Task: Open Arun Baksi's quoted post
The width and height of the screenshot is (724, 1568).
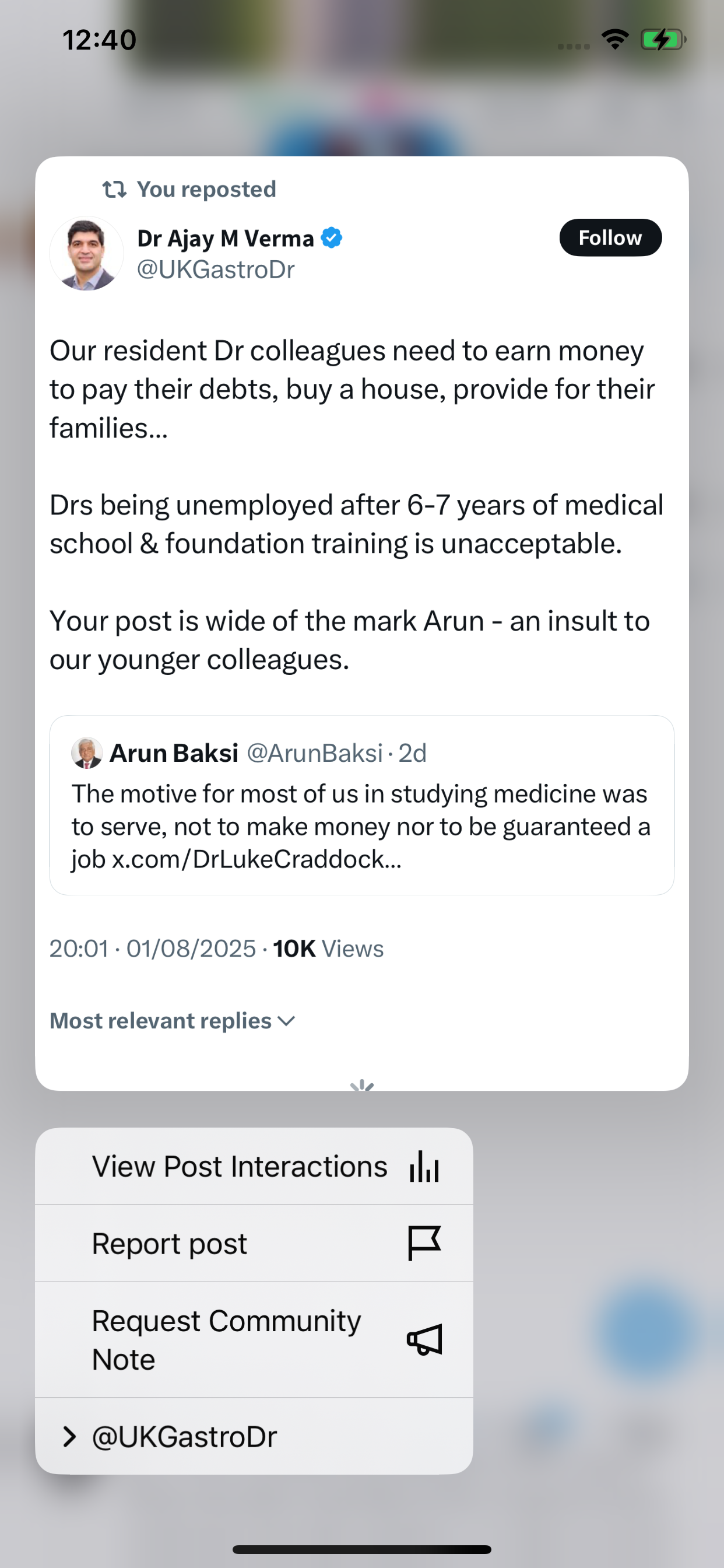Action: pos(361,804)
